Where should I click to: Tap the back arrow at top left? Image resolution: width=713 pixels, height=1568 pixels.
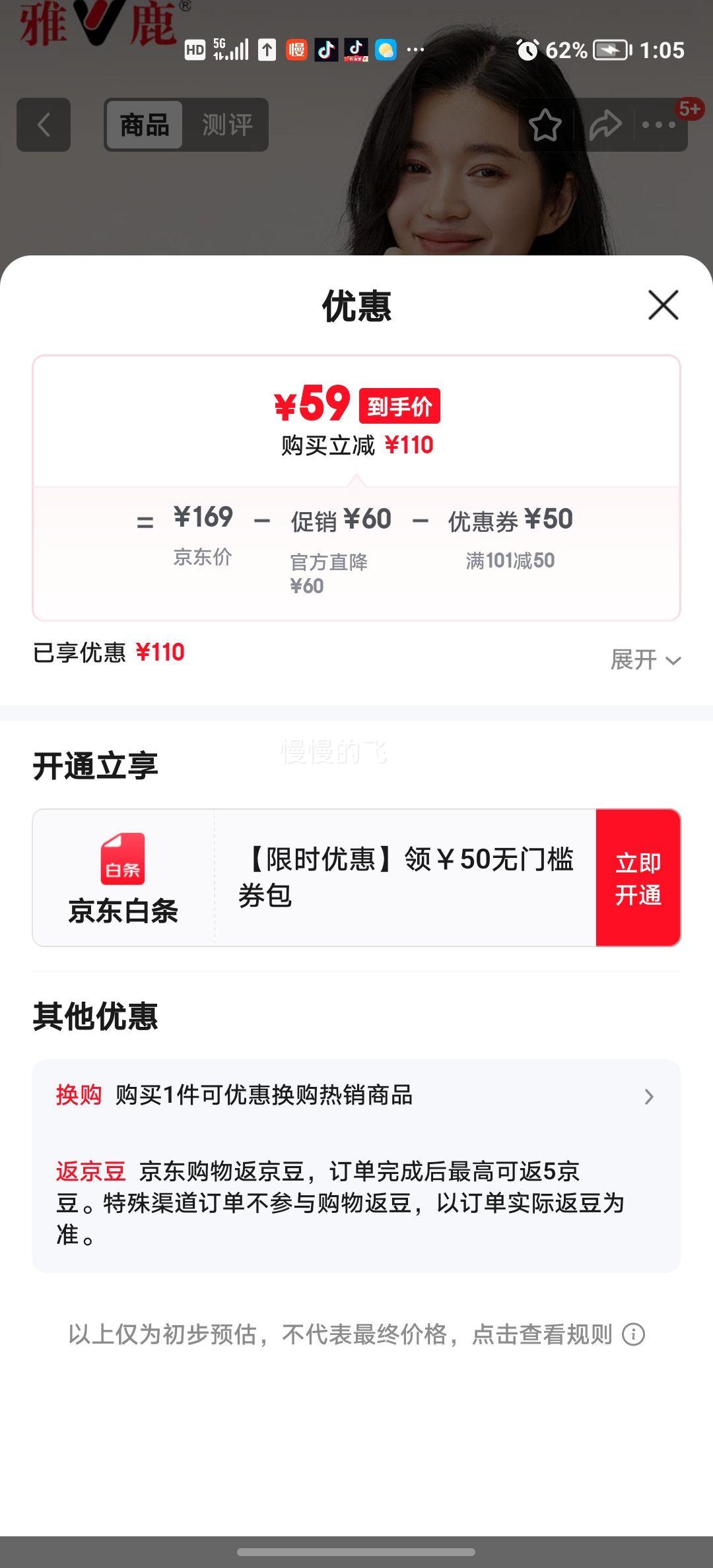(42, 125)
